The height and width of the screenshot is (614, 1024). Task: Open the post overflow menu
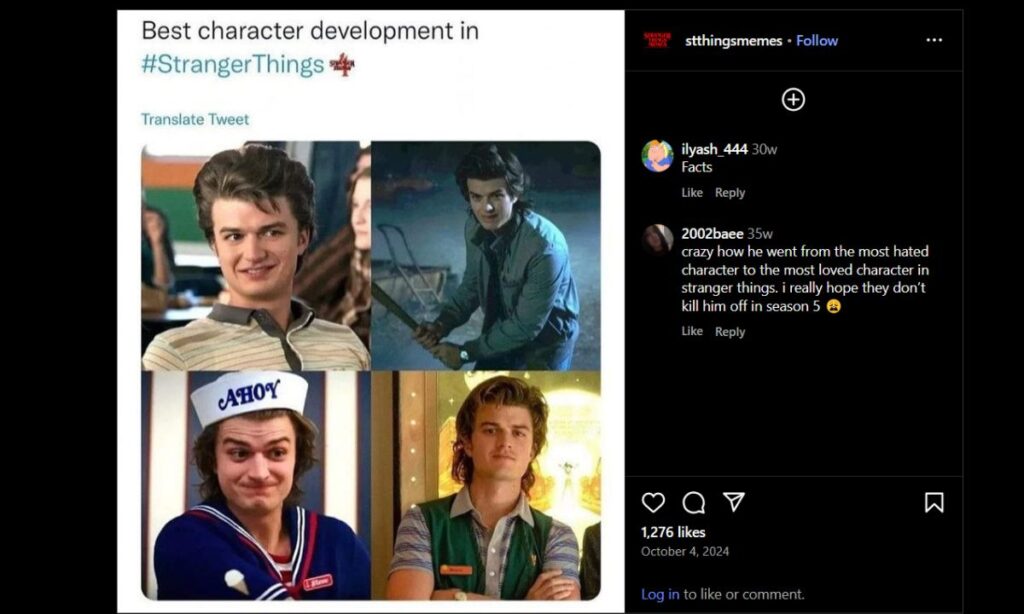click(x=934, y=40)
